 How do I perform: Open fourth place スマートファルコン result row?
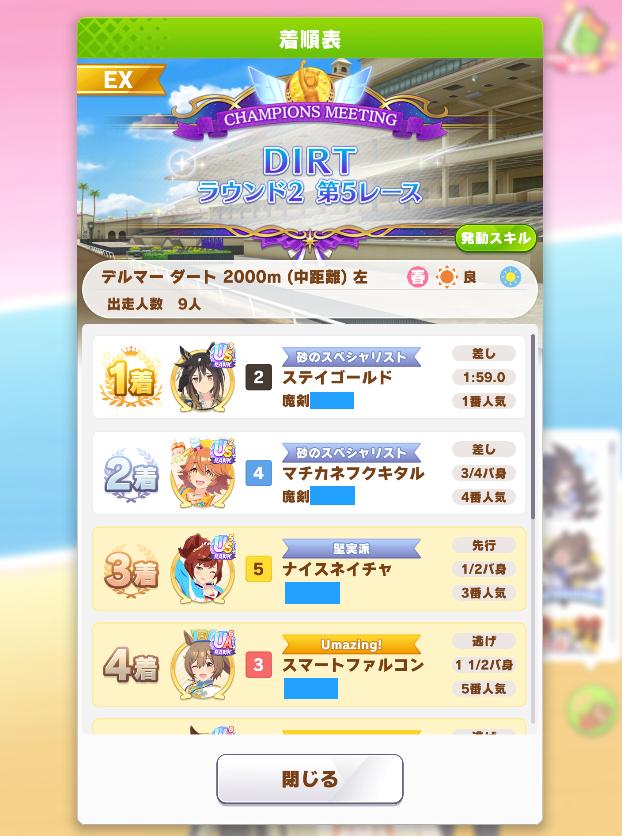click(x=309, y=665)
